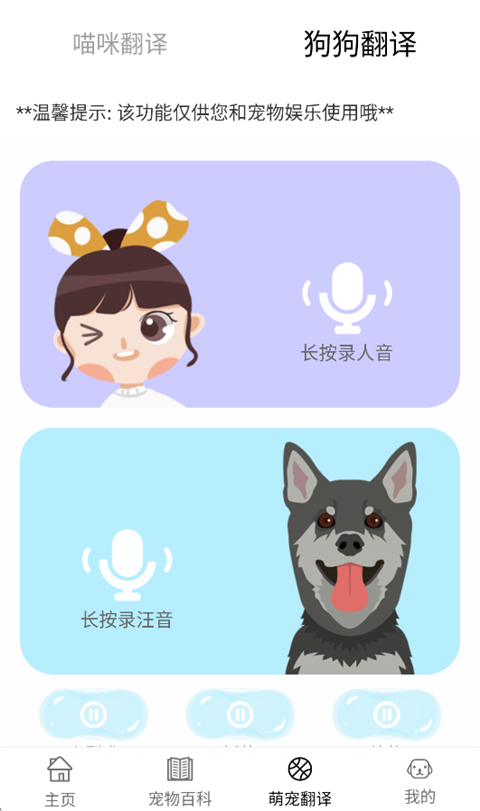This screenshot has width=480, height=811.
Task: Switch to the 喵咪翻译 tab
Action: 120,43
